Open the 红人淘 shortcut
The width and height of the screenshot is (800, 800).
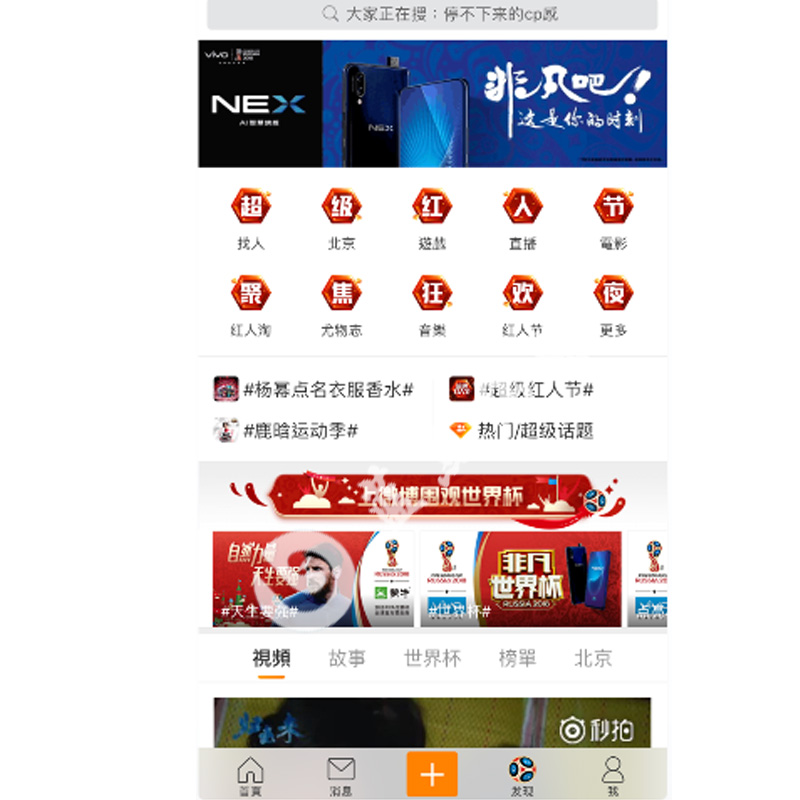[x=251, y=304]
